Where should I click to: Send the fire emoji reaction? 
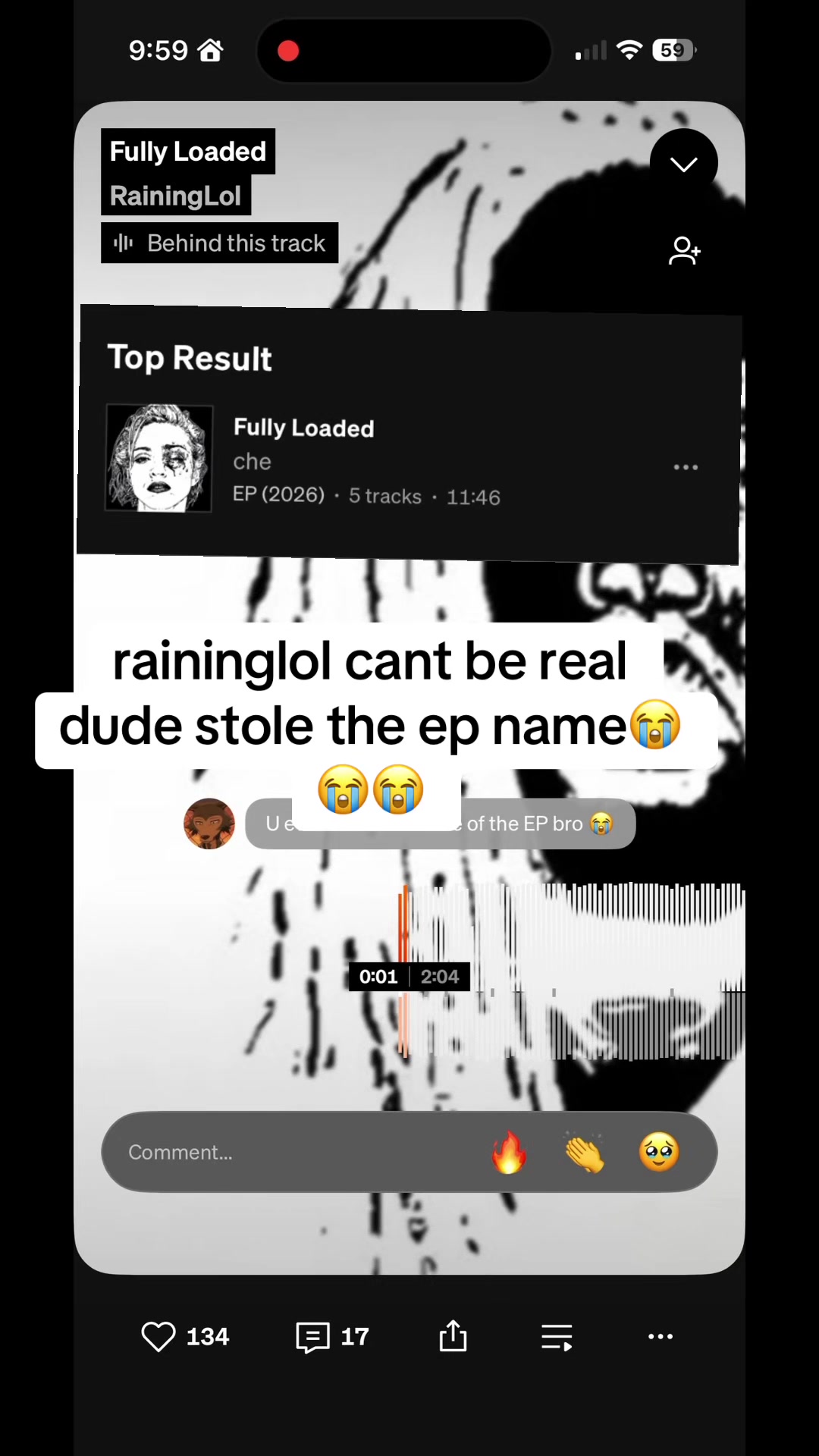[509, 1152]
